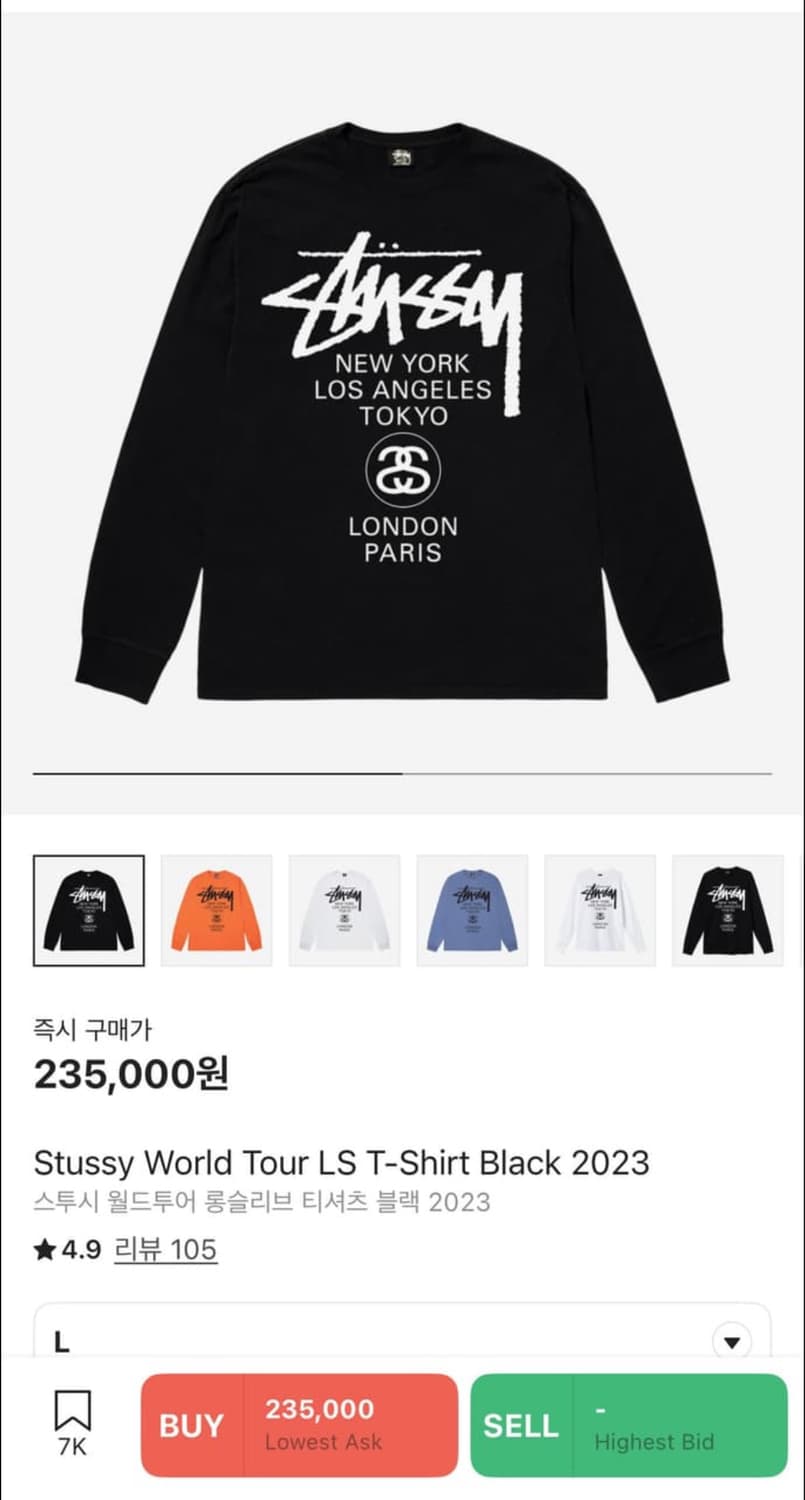Select the orange colorway thumbnail
The width and height of the screenshot is (805, 1500).
point(216,910)
